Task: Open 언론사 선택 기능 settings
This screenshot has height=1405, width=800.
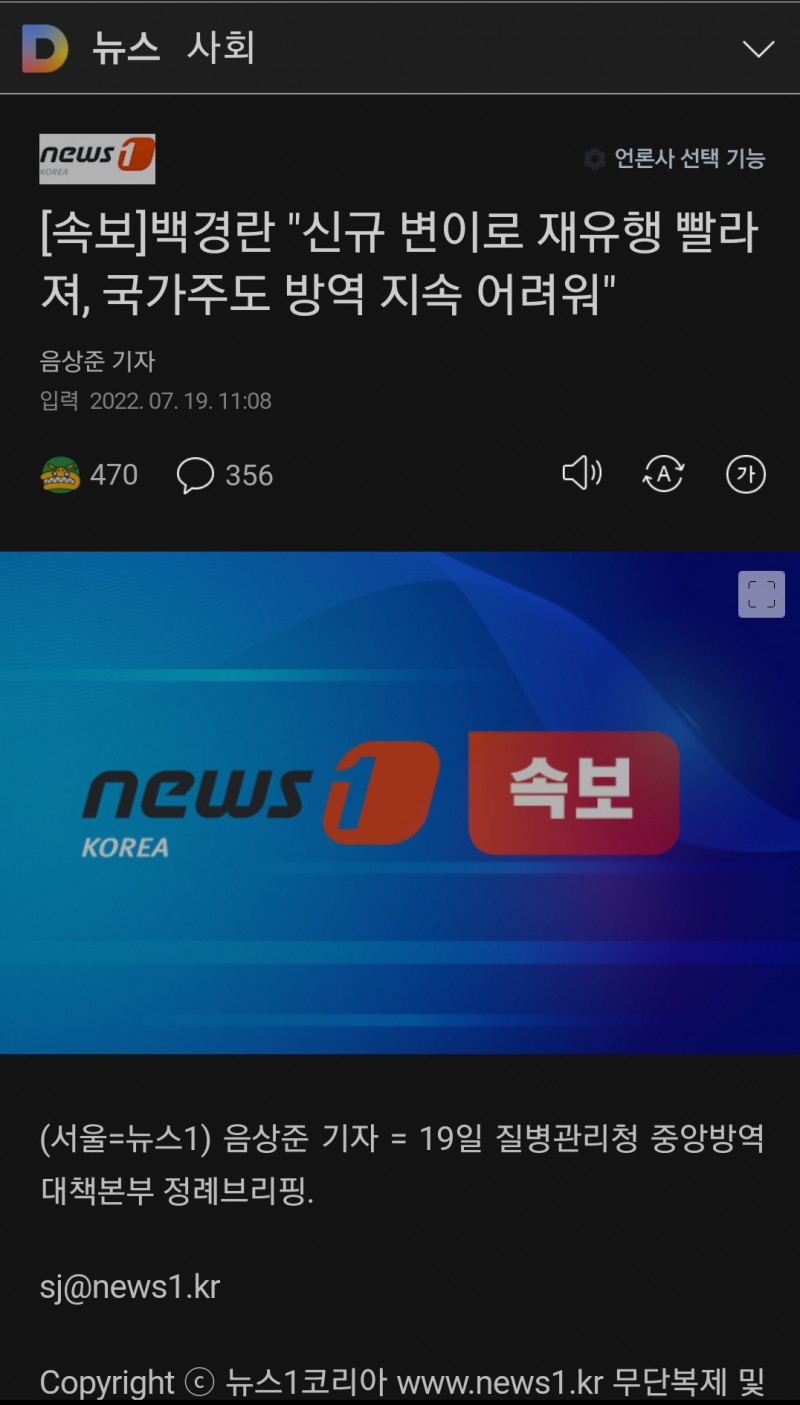Action: coord(675,159)
